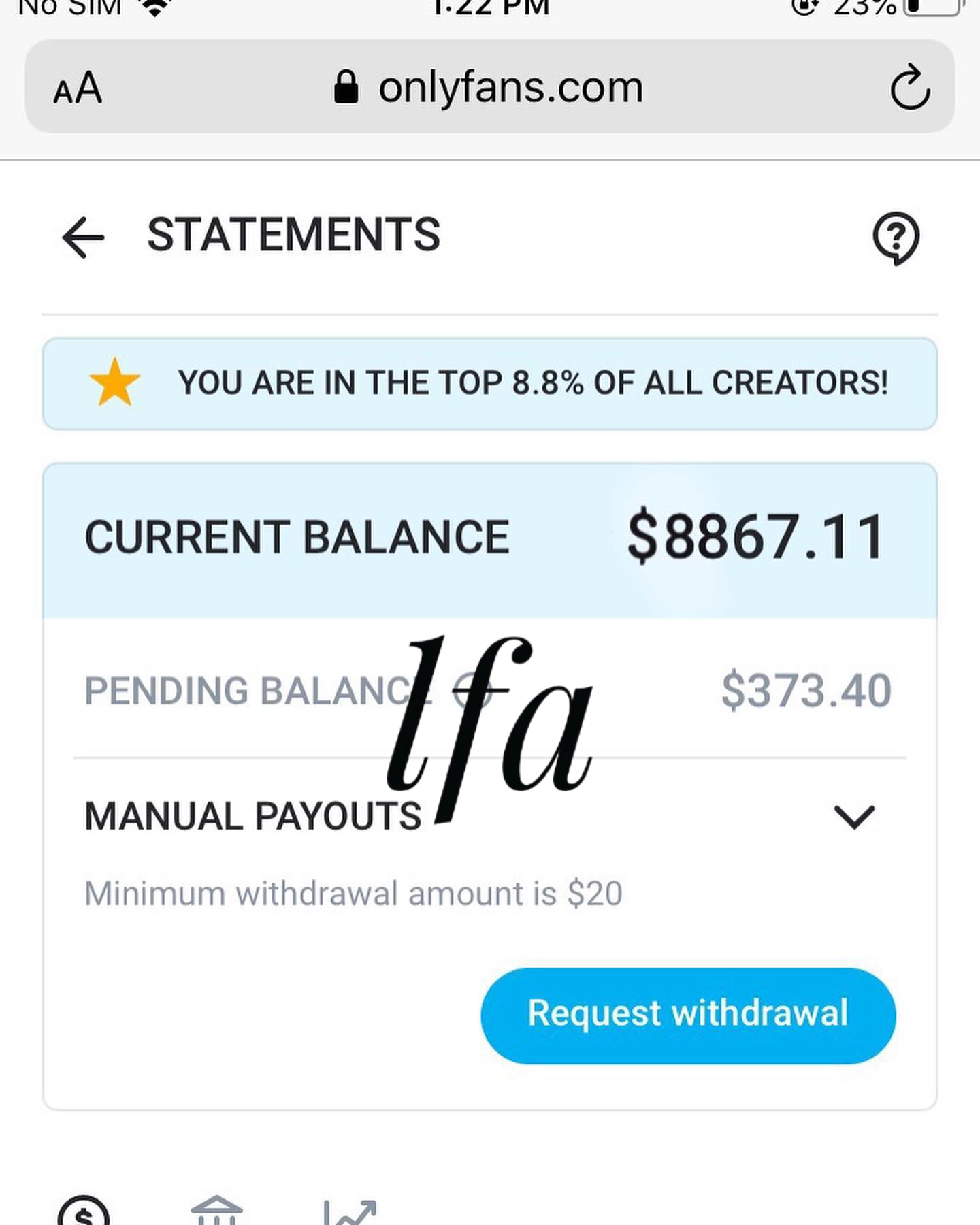Screen dimensions: 980x1225
Task: Open the help question mark icon
Action: coord(896,238)
